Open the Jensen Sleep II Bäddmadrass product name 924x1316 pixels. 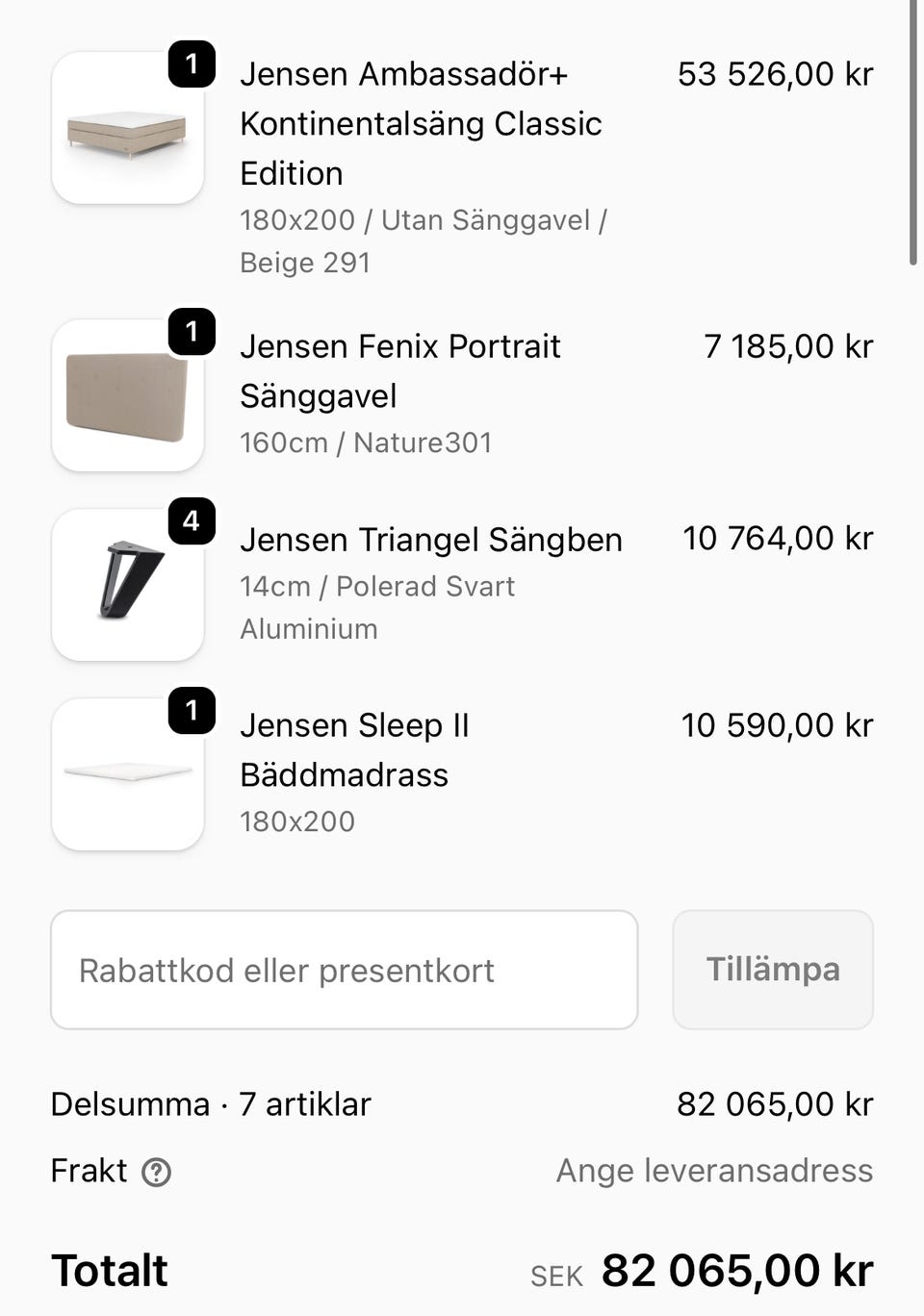point(353,750)
